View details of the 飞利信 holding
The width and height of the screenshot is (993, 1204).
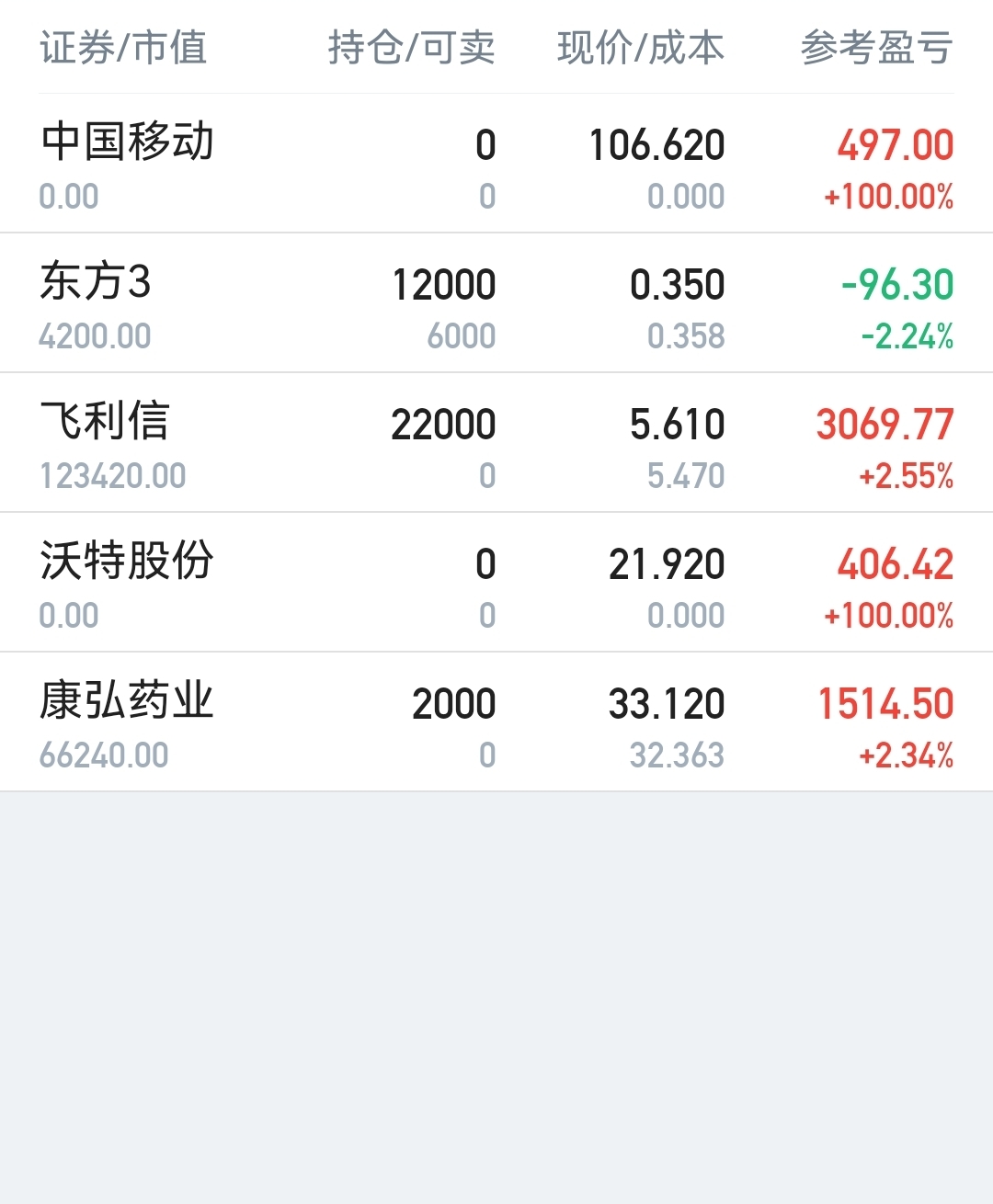coord(496,445)
